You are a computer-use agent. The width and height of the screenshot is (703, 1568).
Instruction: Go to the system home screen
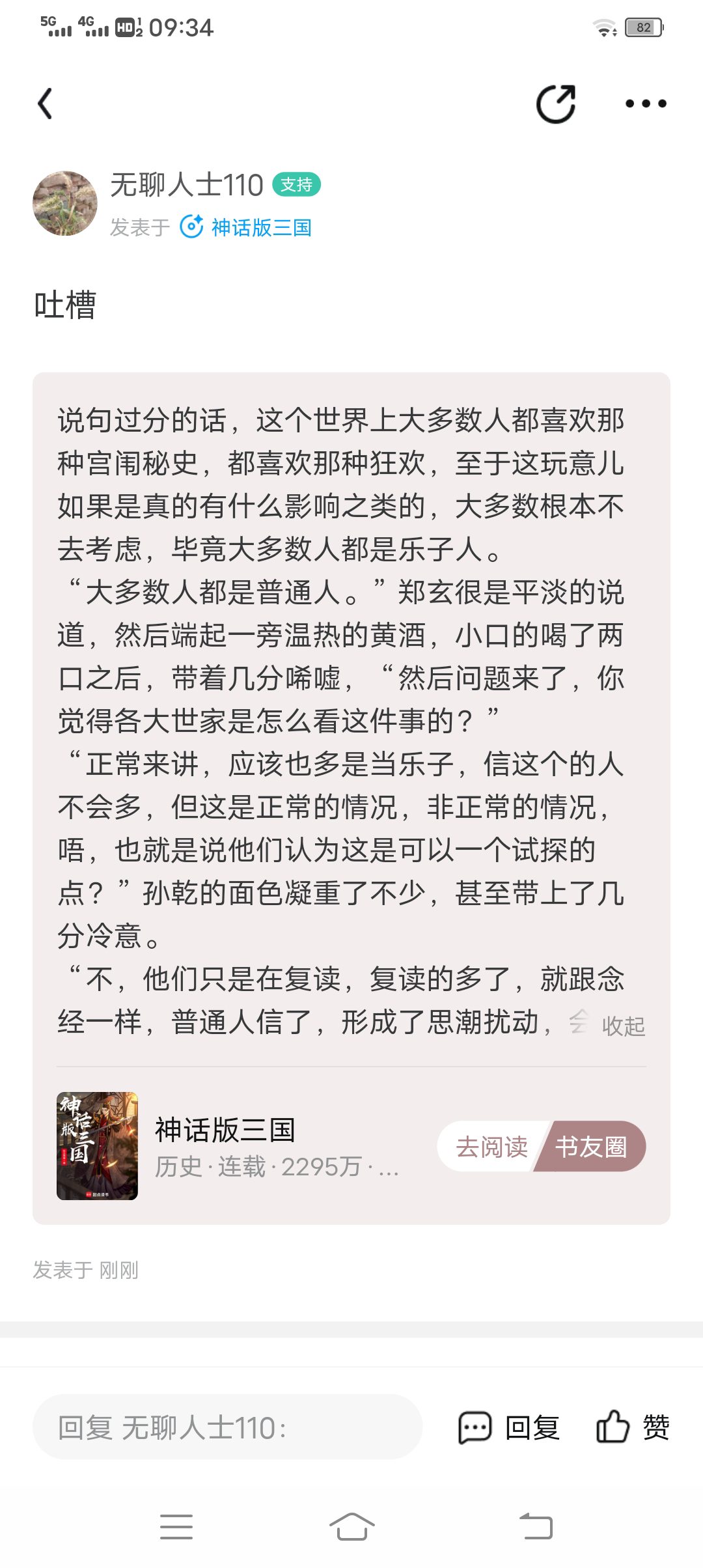(x=351, y=1526)
